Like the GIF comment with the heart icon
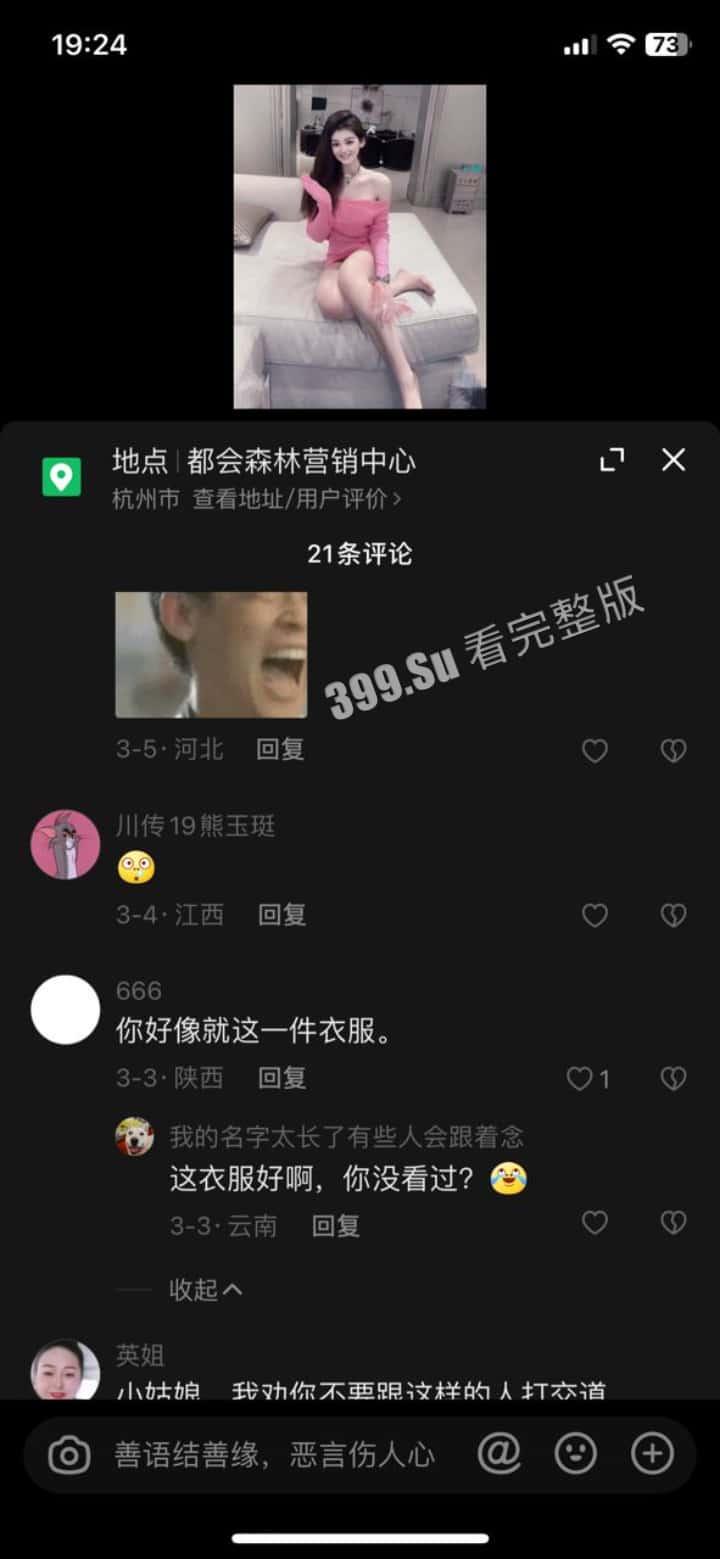The image size is (720, 1559). [595, 750]
